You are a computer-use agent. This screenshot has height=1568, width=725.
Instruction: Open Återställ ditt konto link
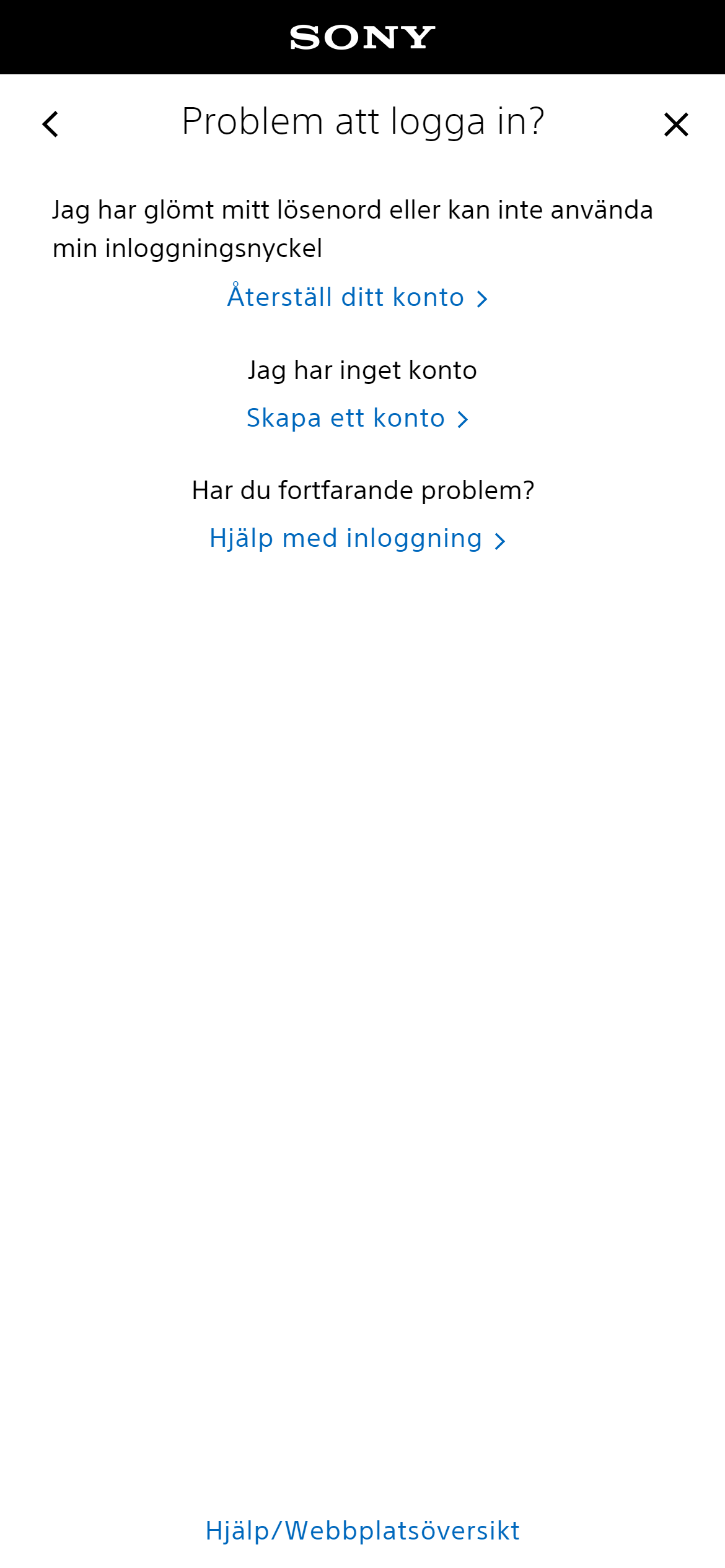point(358,298)
